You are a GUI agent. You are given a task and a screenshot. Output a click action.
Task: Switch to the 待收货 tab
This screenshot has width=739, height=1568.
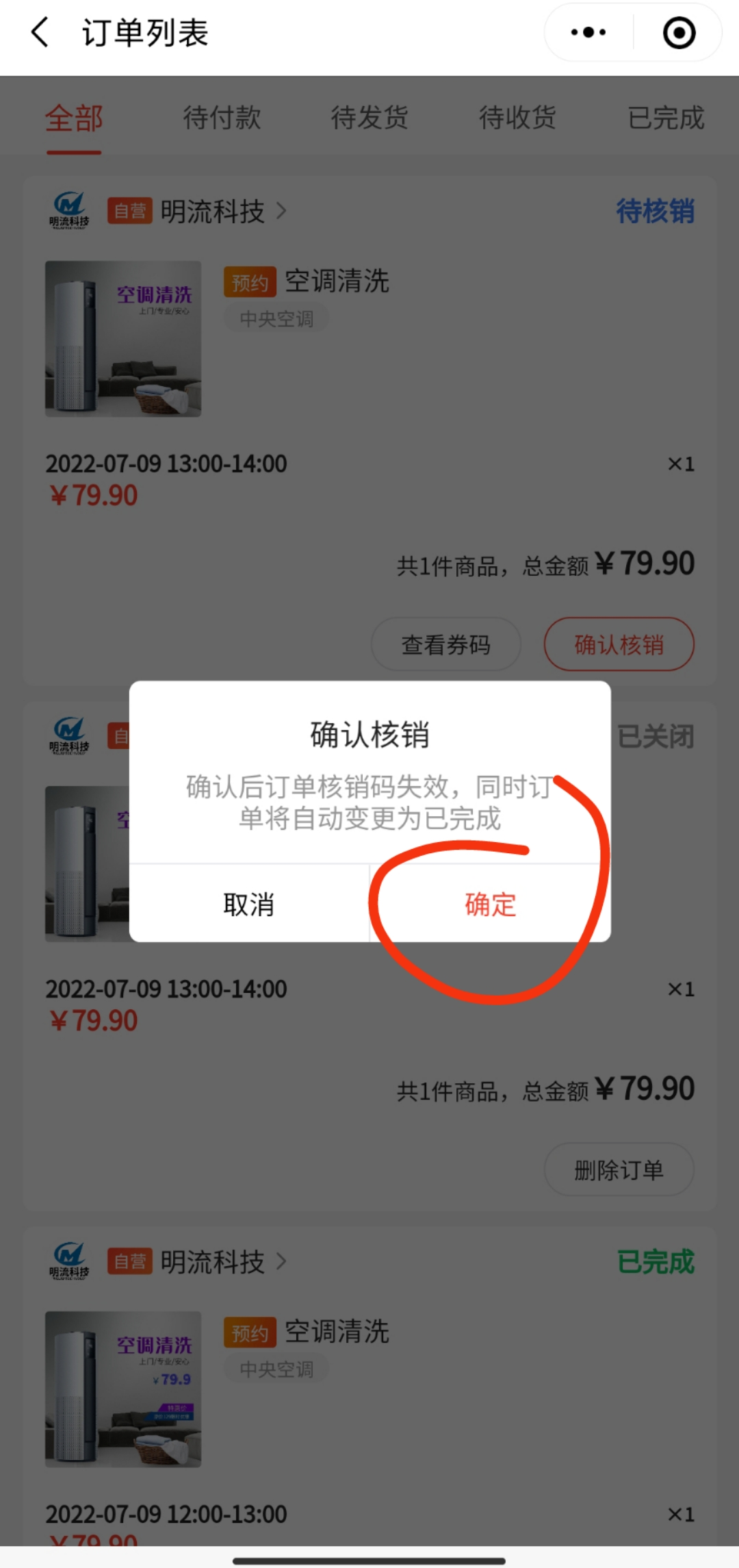pyautogui.click(x=517, y=118)
